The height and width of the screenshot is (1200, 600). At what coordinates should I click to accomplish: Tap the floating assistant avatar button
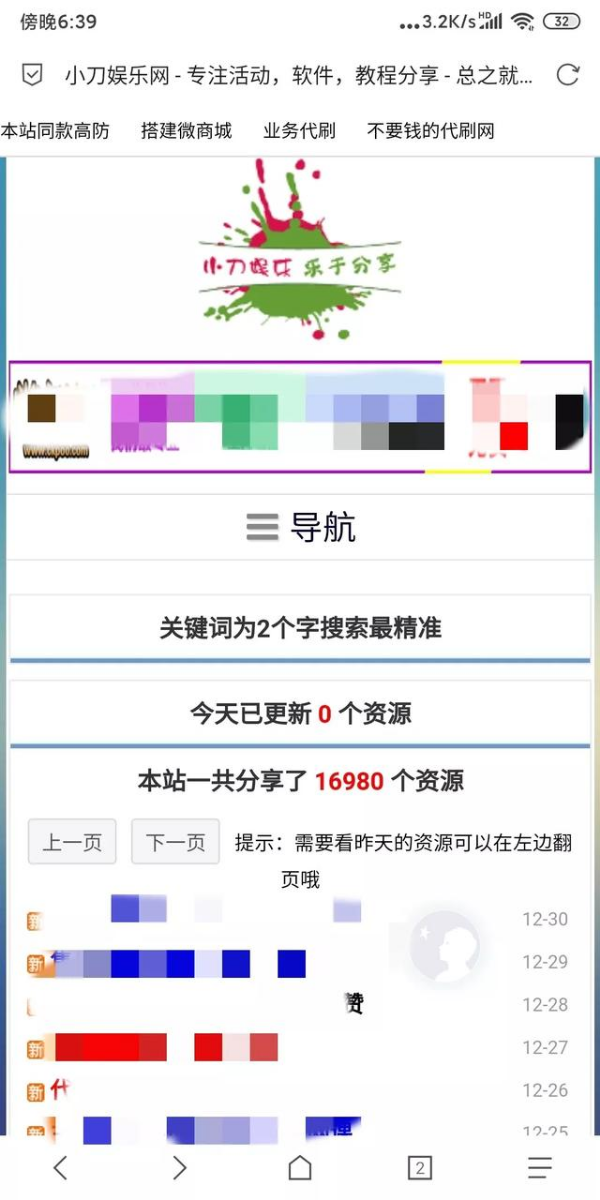pyautogui.click(x=444, y=945)
